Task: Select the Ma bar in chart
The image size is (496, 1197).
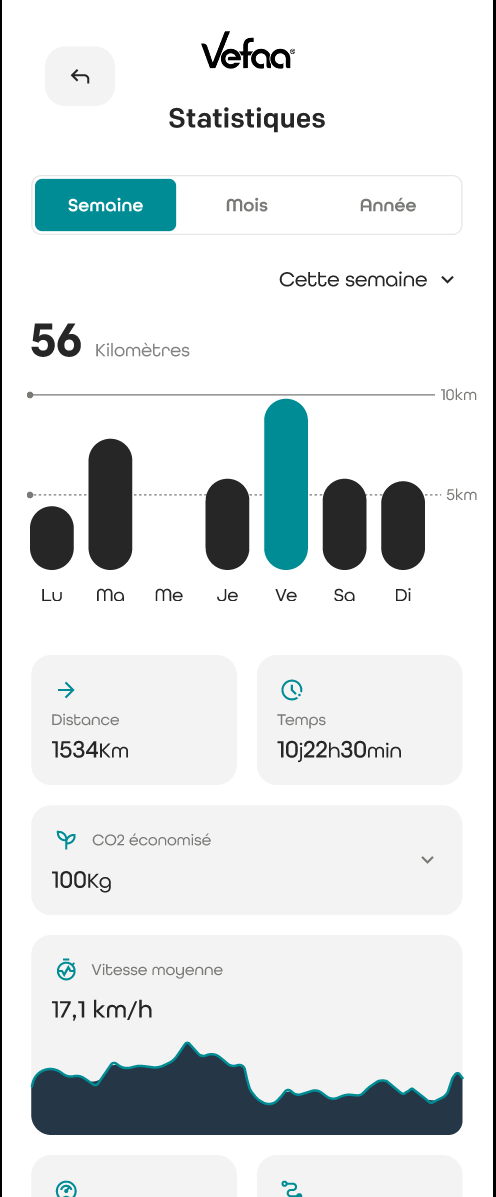Action: (111, 505)
